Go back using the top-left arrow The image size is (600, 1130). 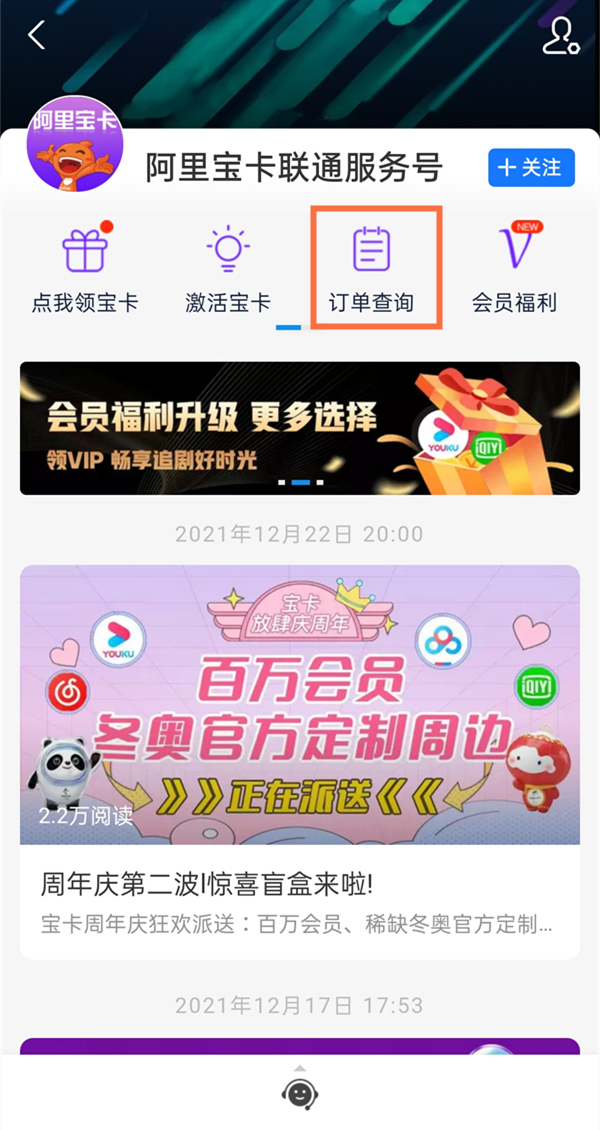coord(37,36)
